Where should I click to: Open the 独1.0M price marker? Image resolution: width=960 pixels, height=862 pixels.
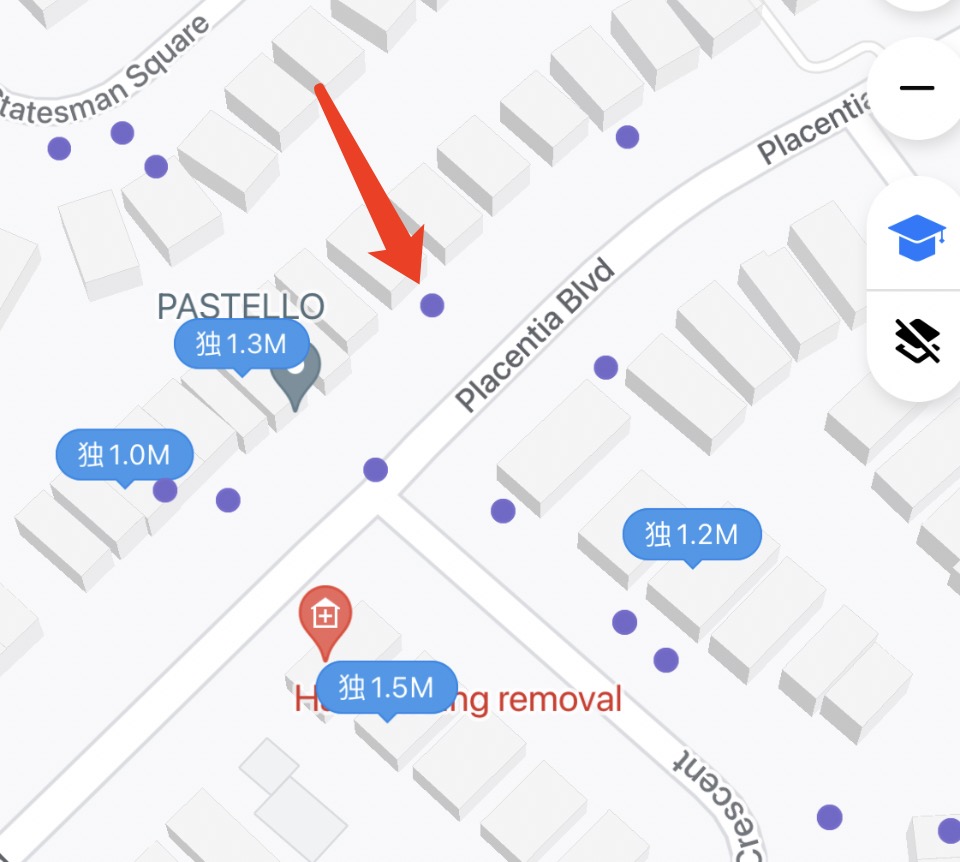124,456
